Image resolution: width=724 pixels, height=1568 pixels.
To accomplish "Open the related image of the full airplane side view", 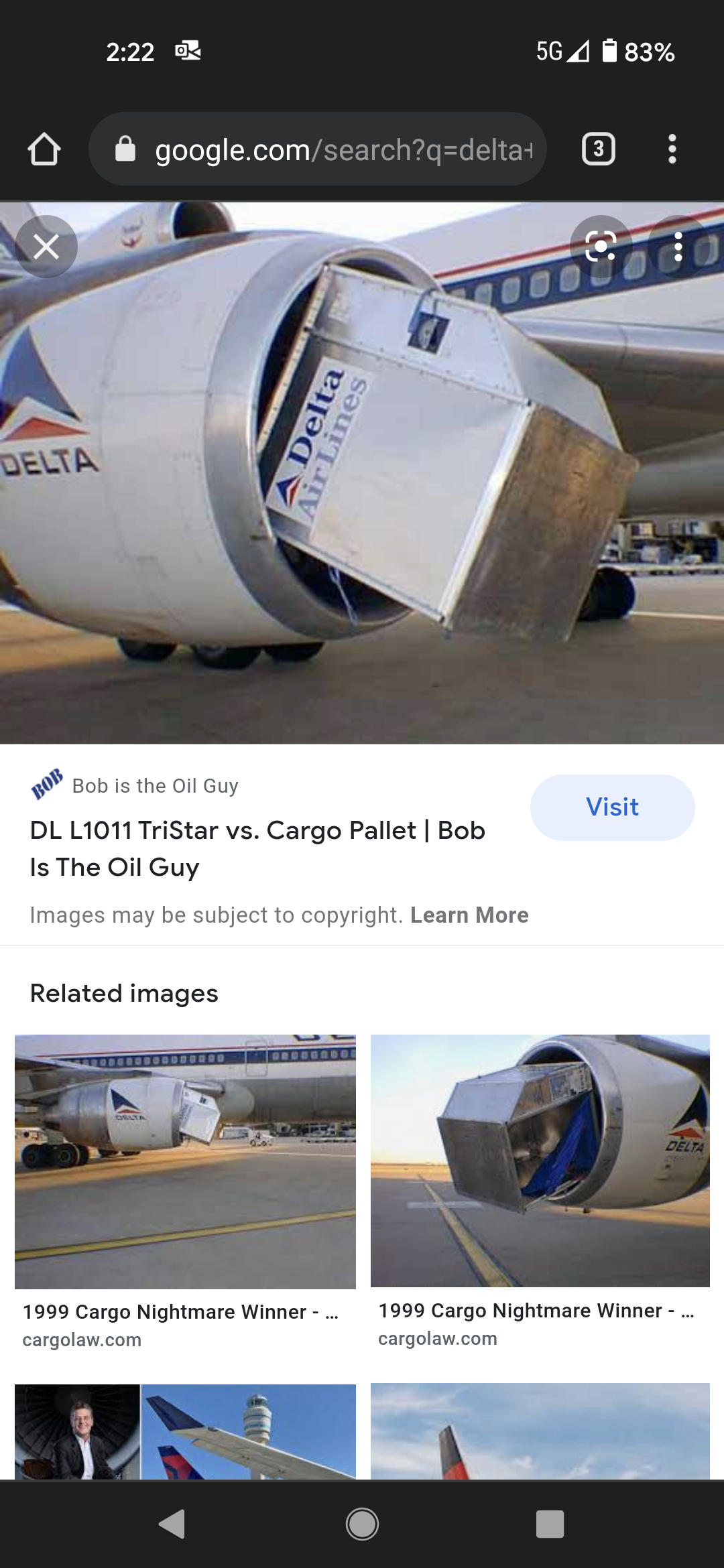I will point(185,1161).
